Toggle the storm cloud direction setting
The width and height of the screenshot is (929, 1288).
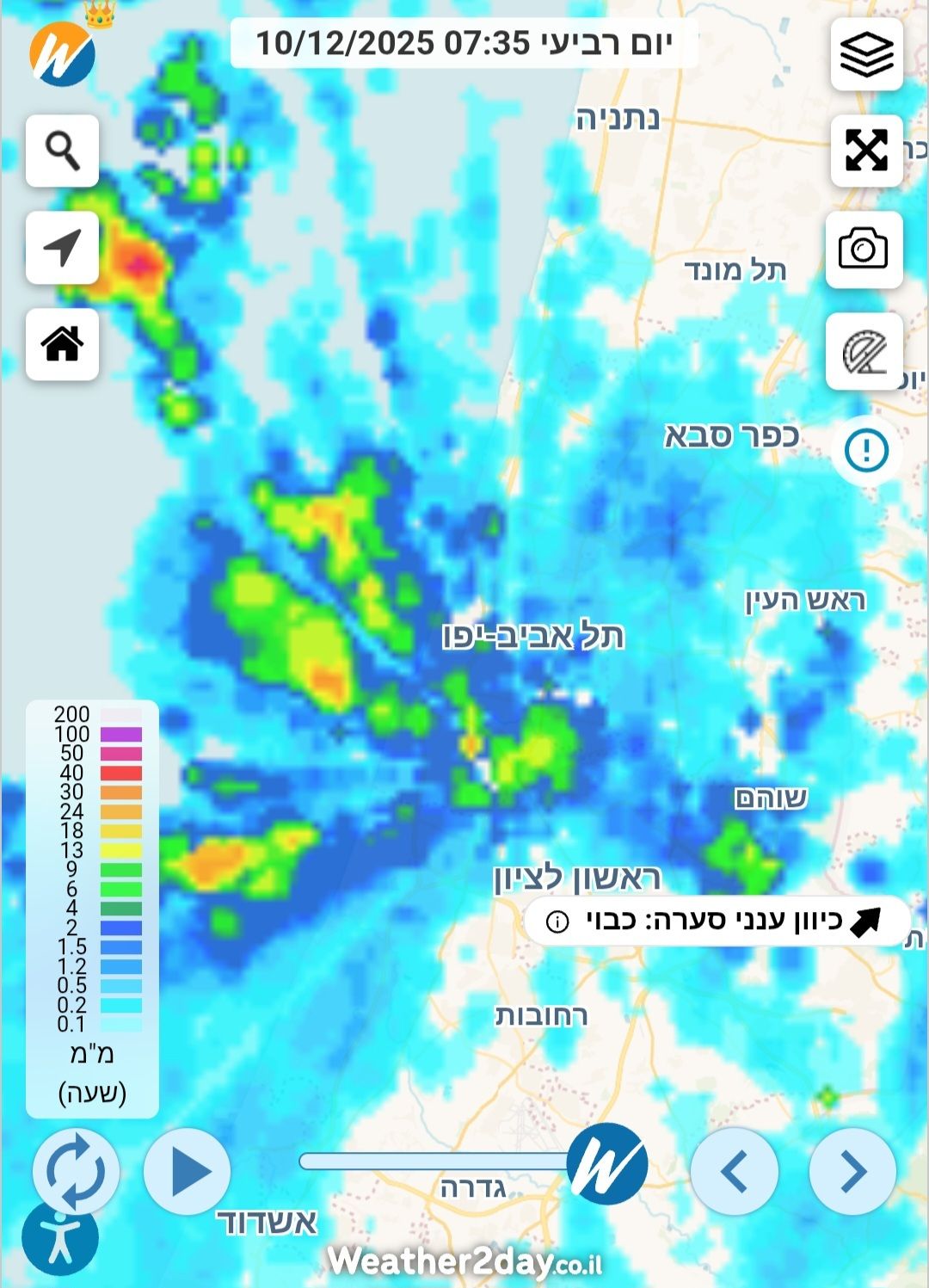pos(717,921)
